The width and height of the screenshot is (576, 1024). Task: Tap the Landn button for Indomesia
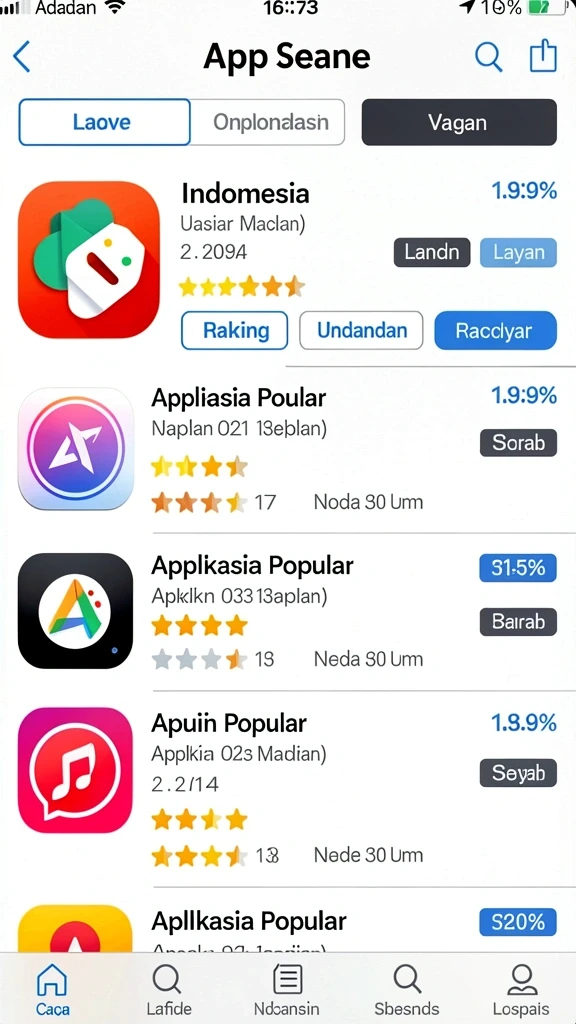pyautogui.click(x=432, y=252)
